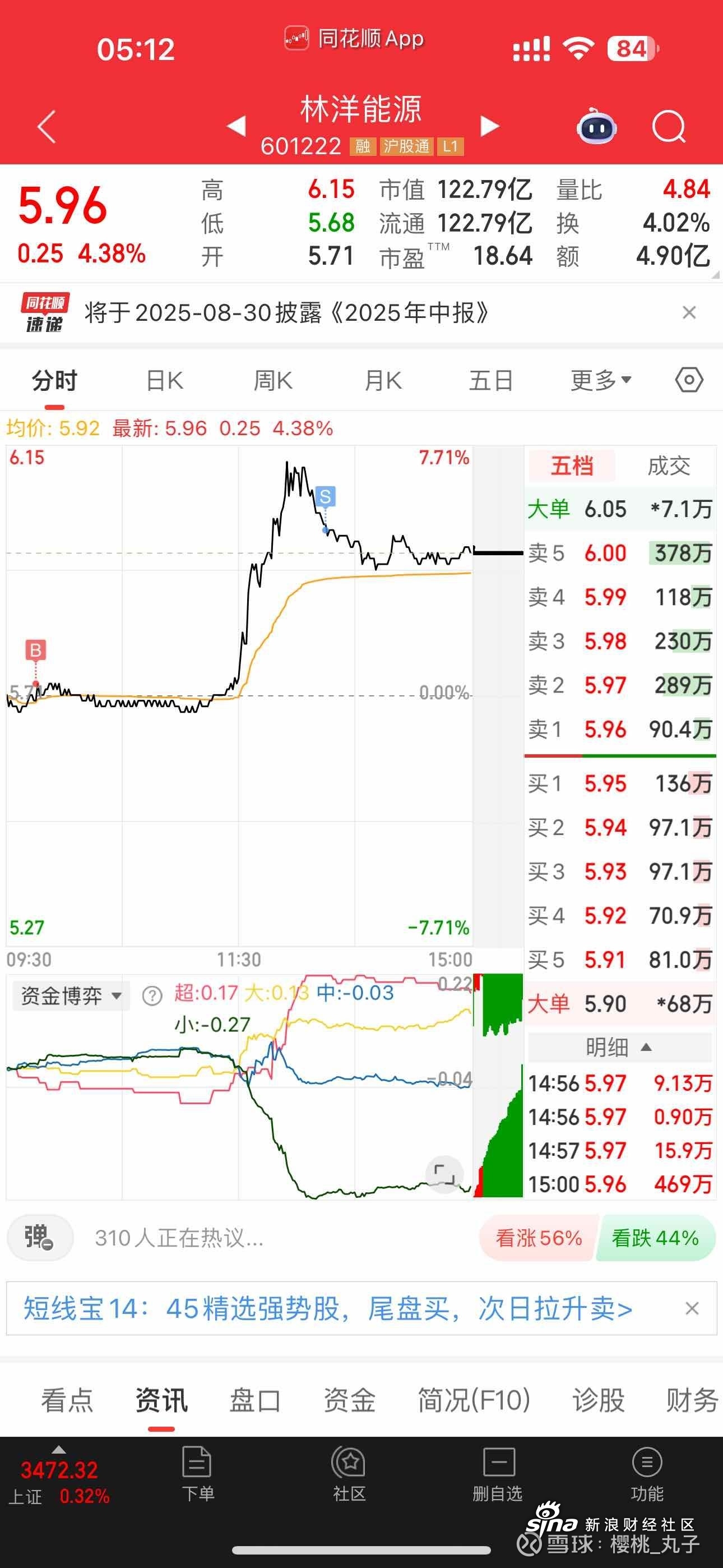Switch to the previous stock arrow

pos(236,126)
